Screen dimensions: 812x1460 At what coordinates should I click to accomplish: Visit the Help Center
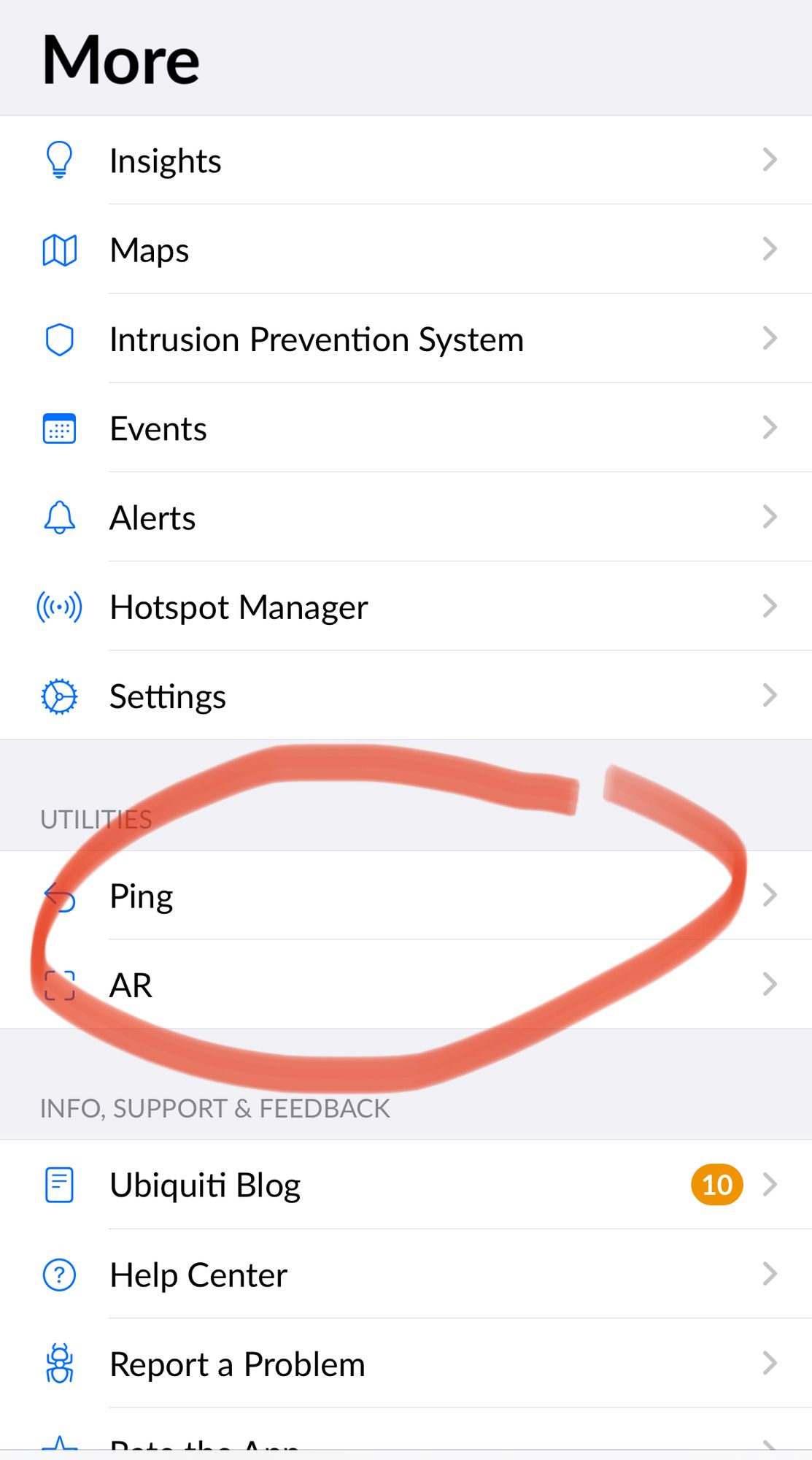[406, 1275]
